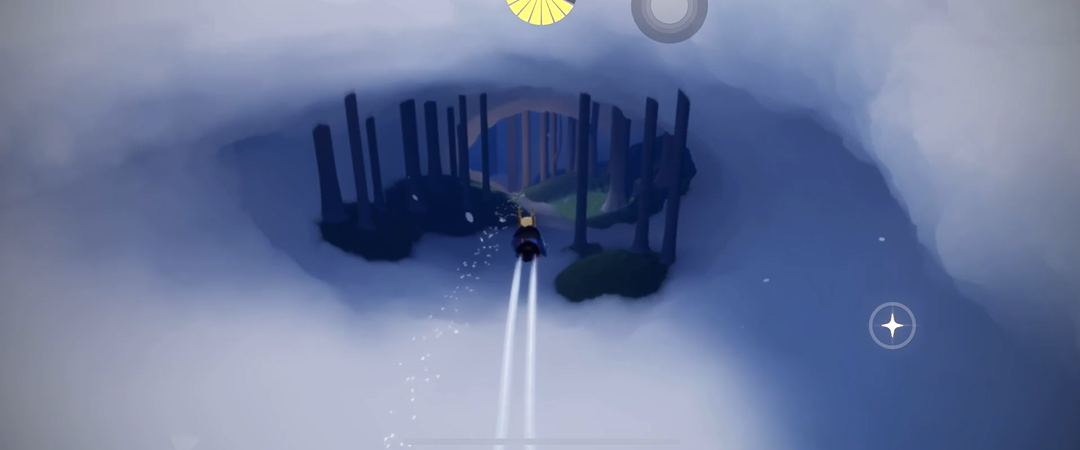The height and width of the screenshot is (450, 1080).
Task: Open the AssistiveTouch floating circle button
Action: click(x=669, y=12)
